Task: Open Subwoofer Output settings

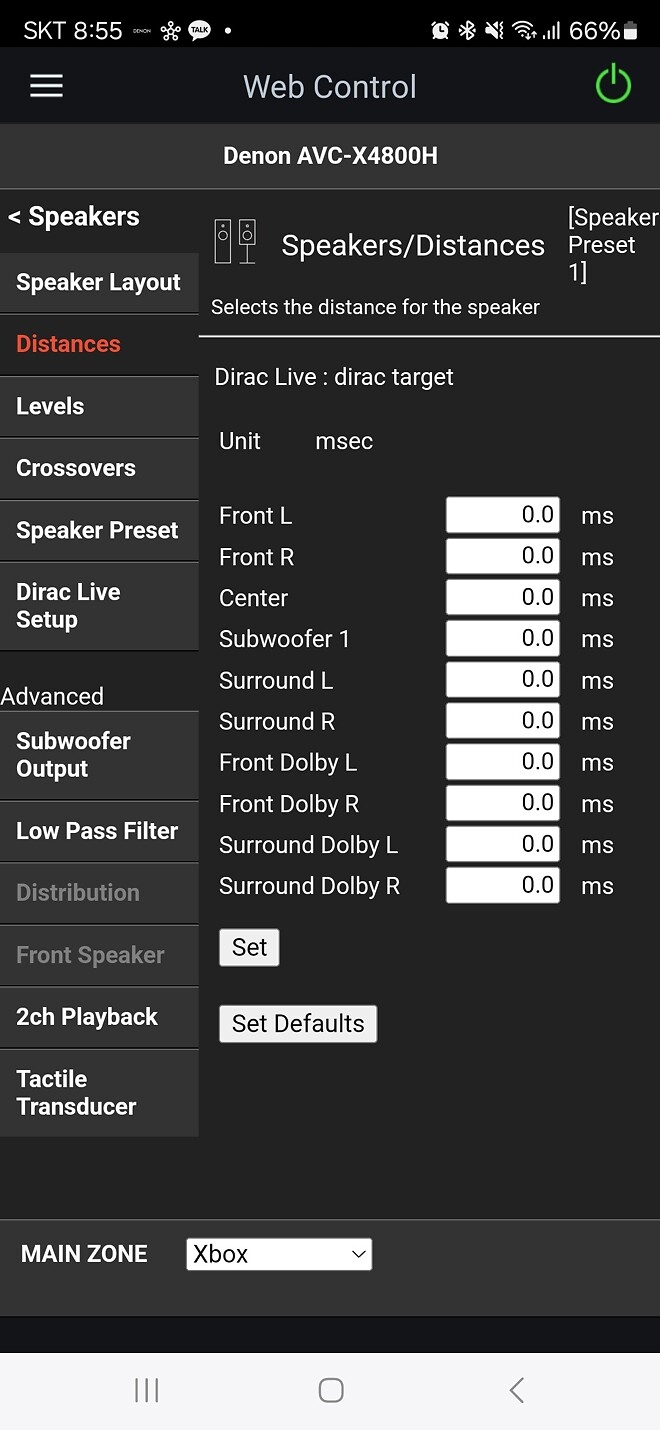Action: (x=73, y=755)
